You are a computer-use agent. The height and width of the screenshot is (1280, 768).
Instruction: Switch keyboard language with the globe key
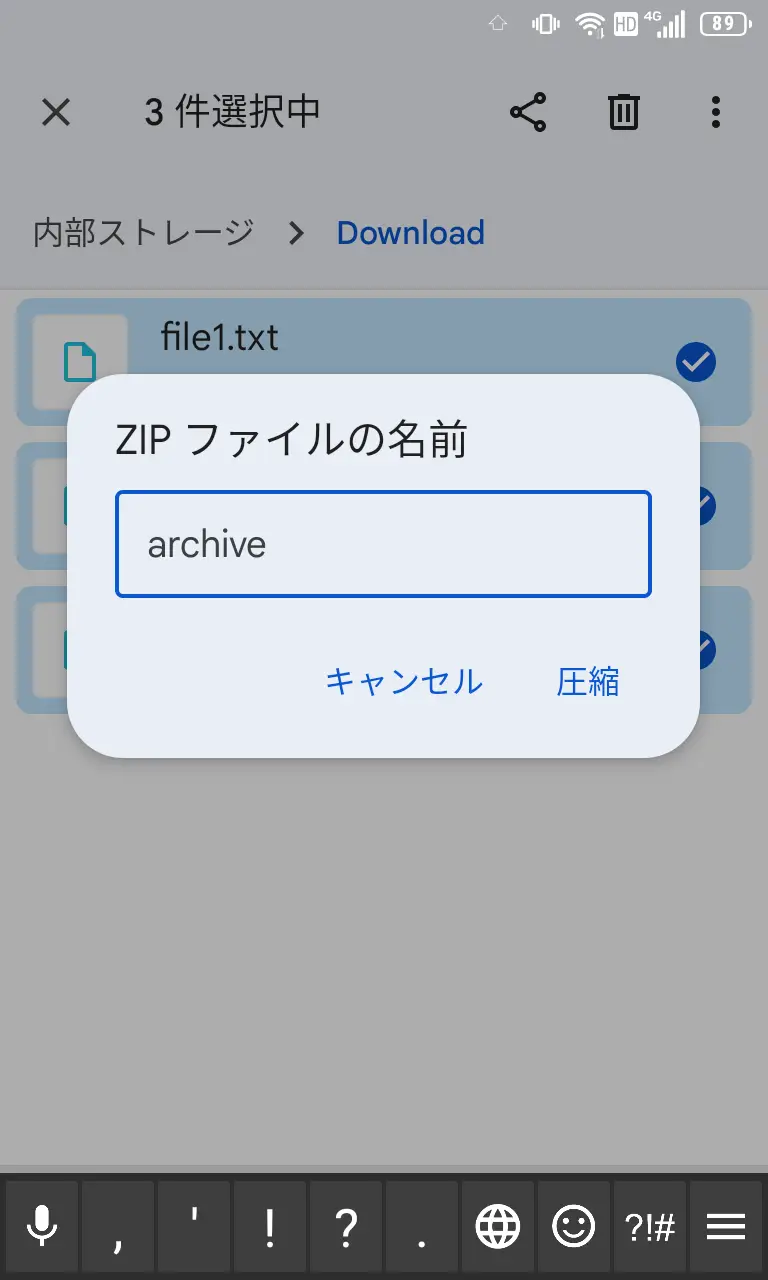coord(498,1226)
